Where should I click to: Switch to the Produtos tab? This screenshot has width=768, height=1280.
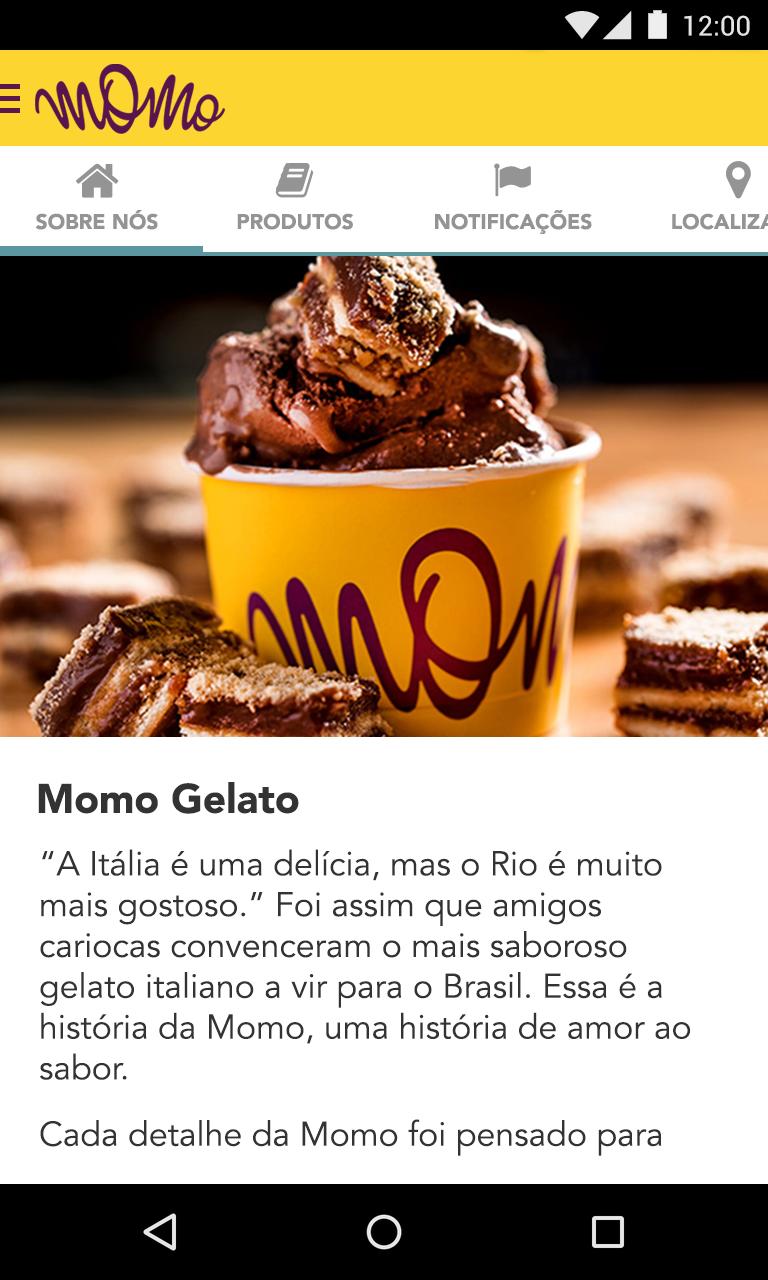pyautogui.click(x=295, y=221)
